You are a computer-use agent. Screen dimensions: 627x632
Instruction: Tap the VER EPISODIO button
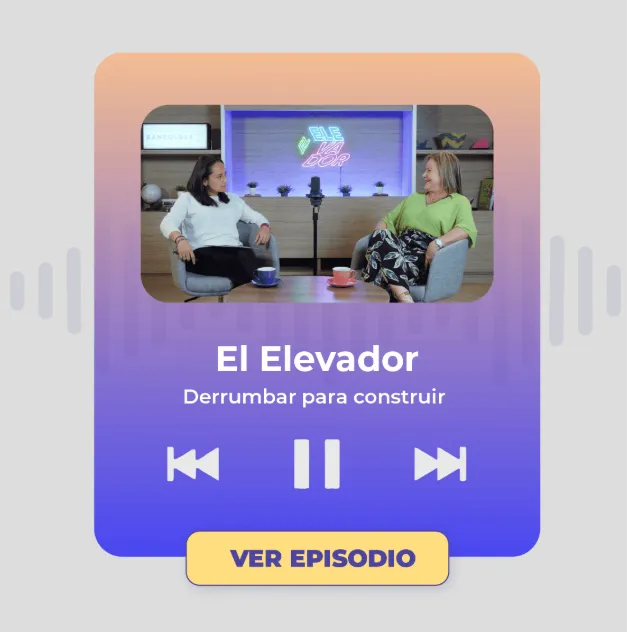tap(317, 558)
